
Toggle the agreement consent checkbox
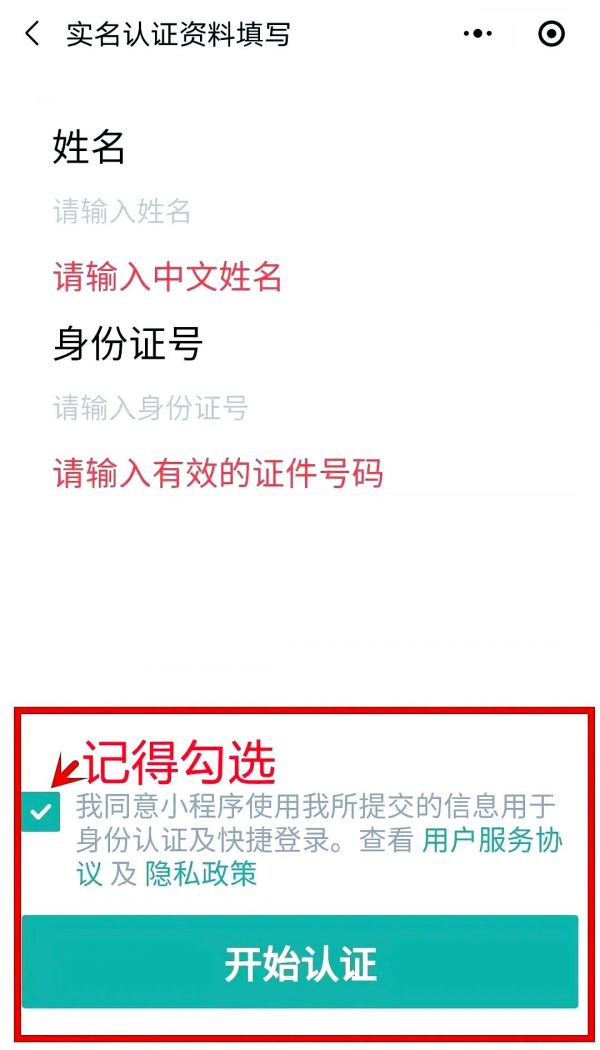click(41, 811)
